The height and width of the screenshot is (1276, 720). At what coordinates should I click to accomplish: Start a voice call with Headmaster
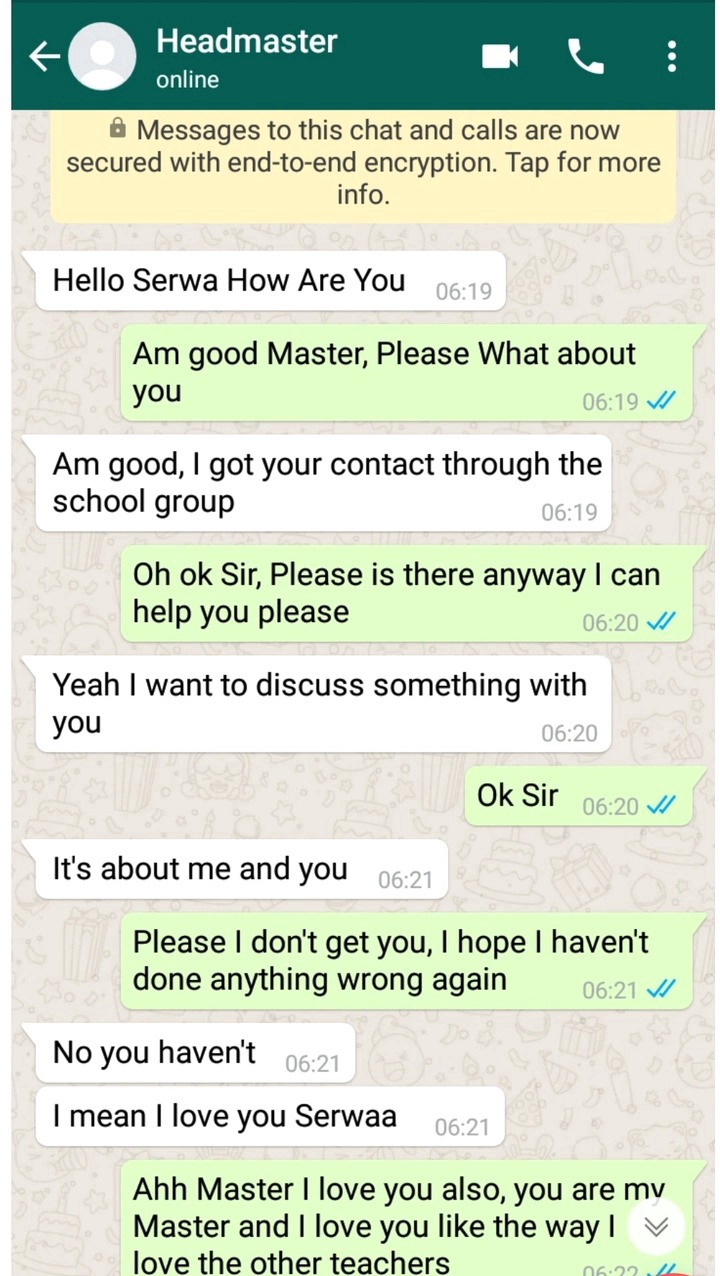(586, 57)
